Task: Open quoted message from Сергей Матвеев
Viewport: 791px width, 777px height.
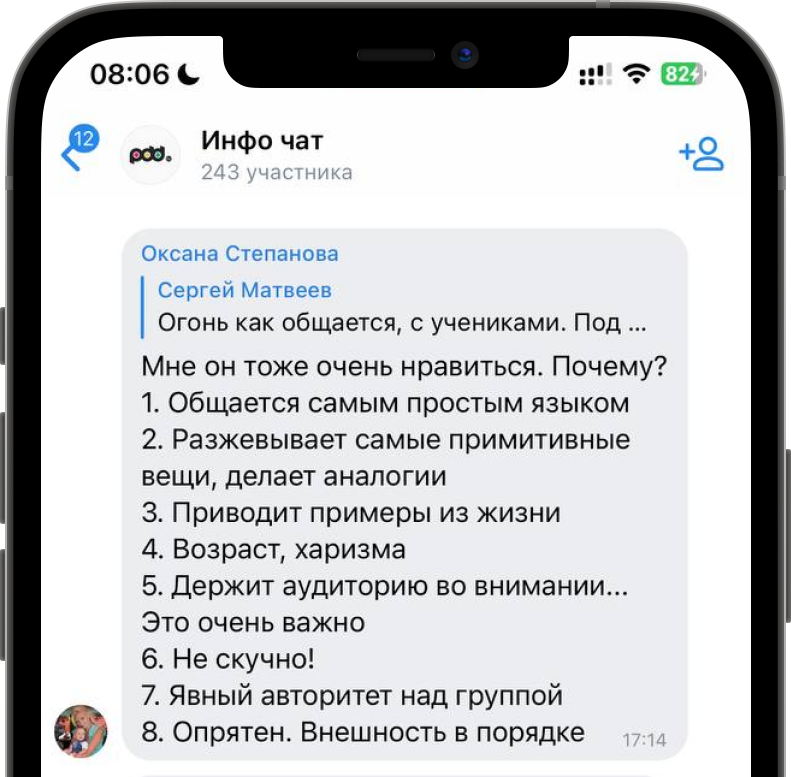Action: 395,307
